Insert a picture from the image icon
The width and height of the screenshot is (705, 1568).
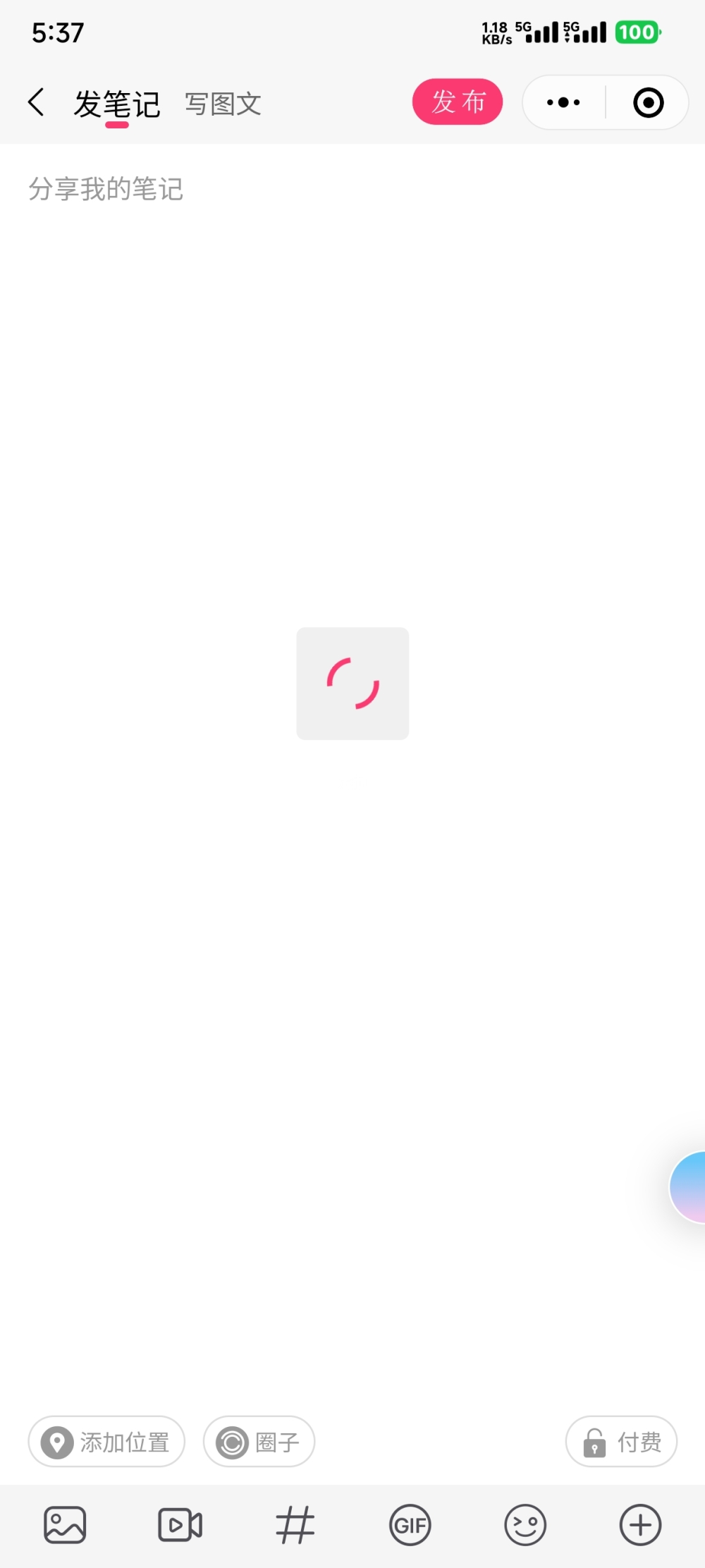point(65,1525)
